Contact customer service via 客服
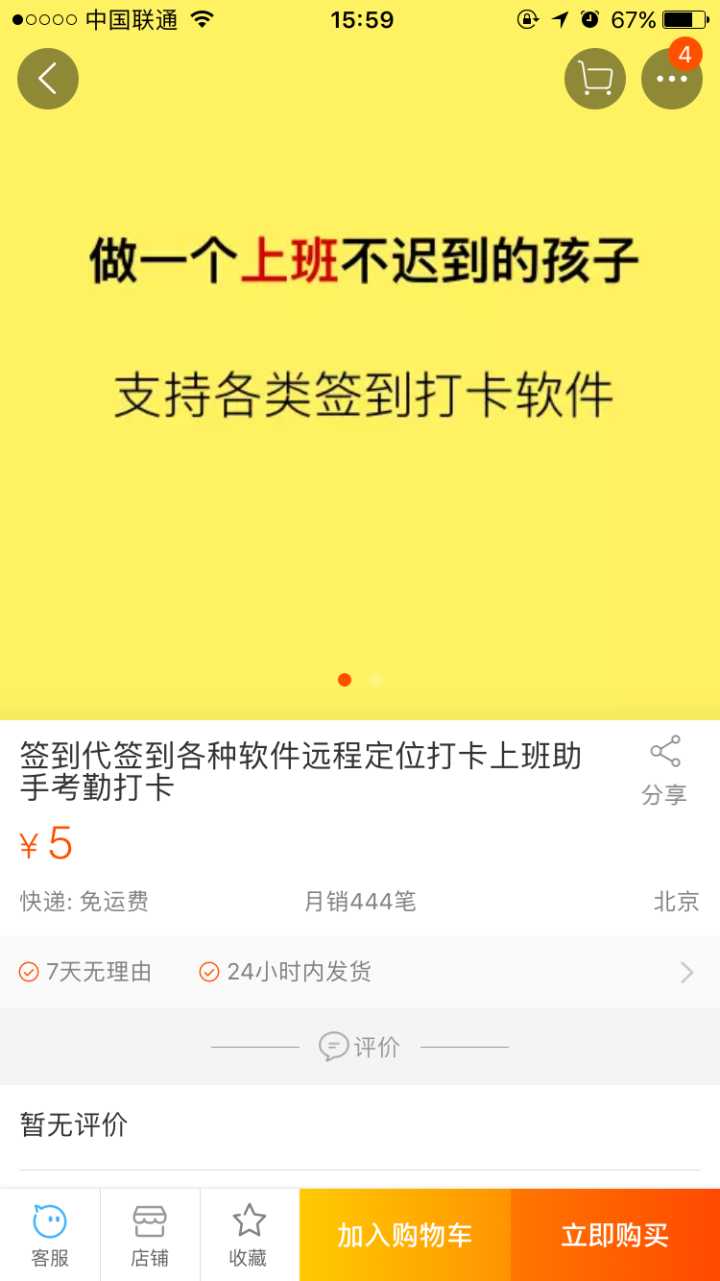This screenshot has height=1281, width=720. [50, 1236]
